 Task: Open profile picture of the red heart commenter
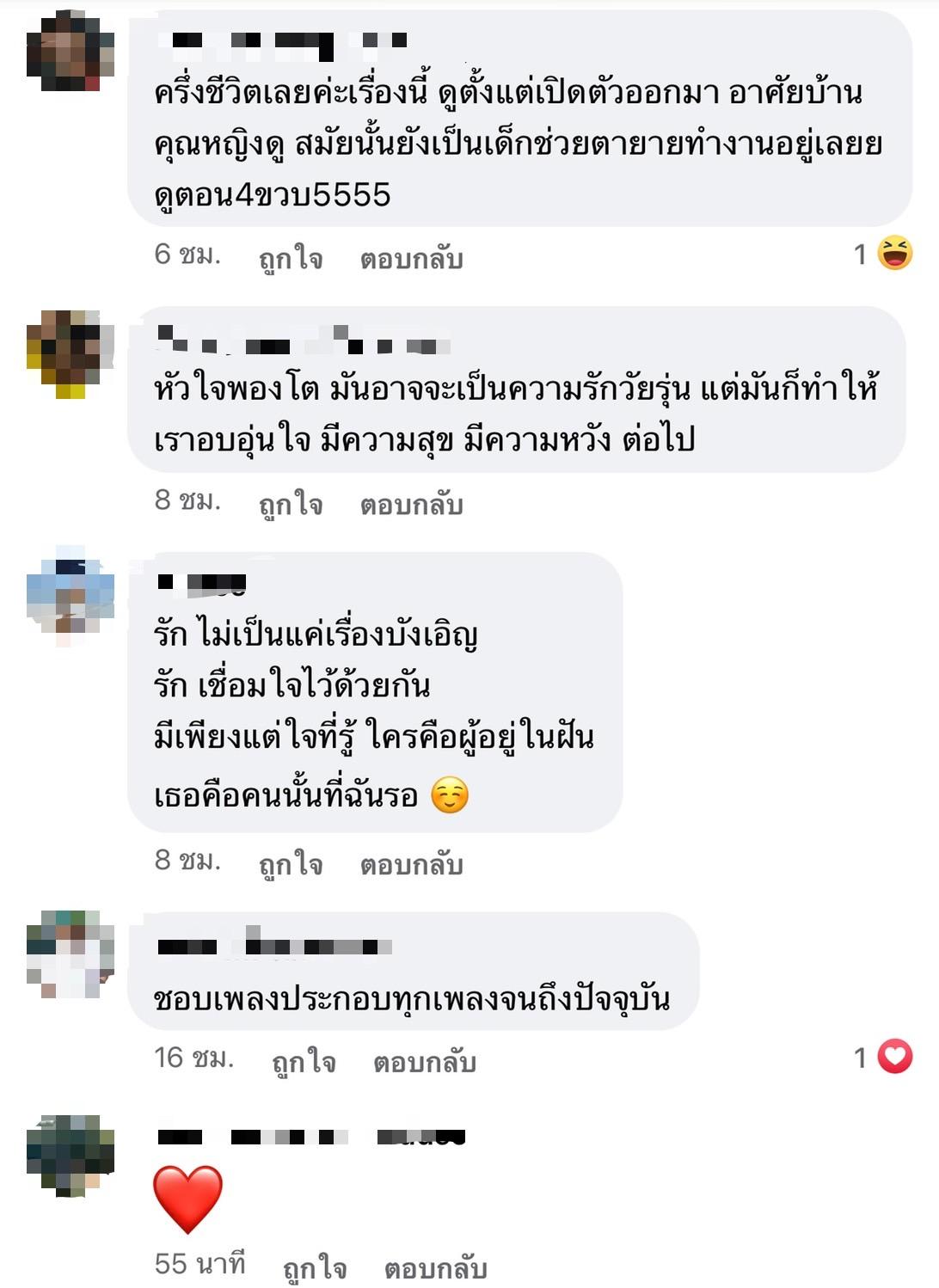pos(71,1156)
